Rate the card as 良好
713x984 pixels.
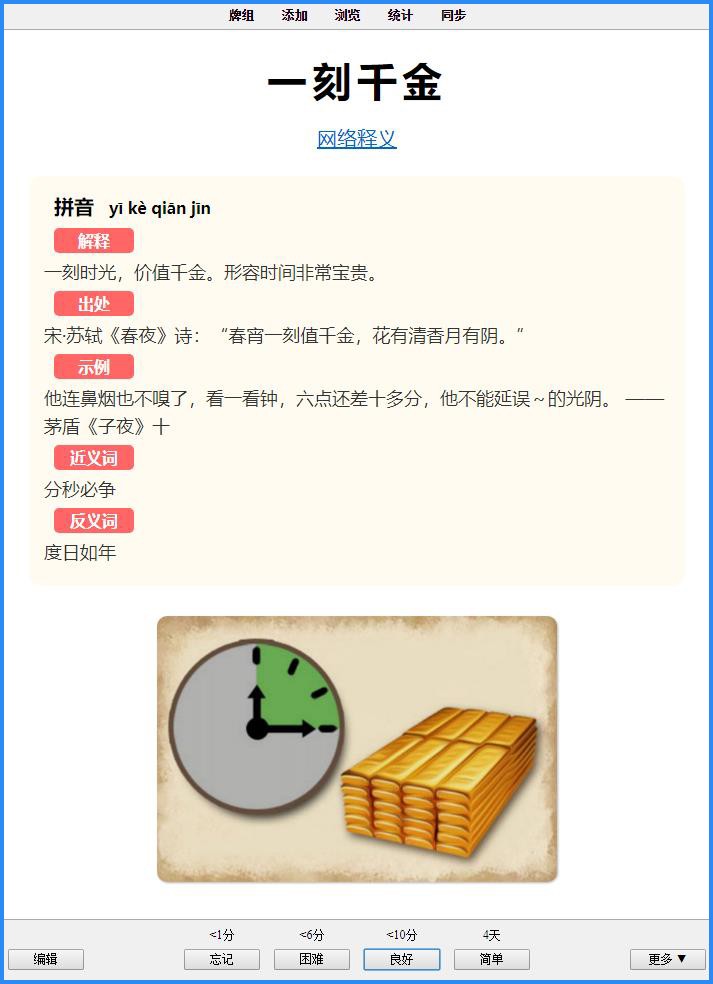point(402,959)
